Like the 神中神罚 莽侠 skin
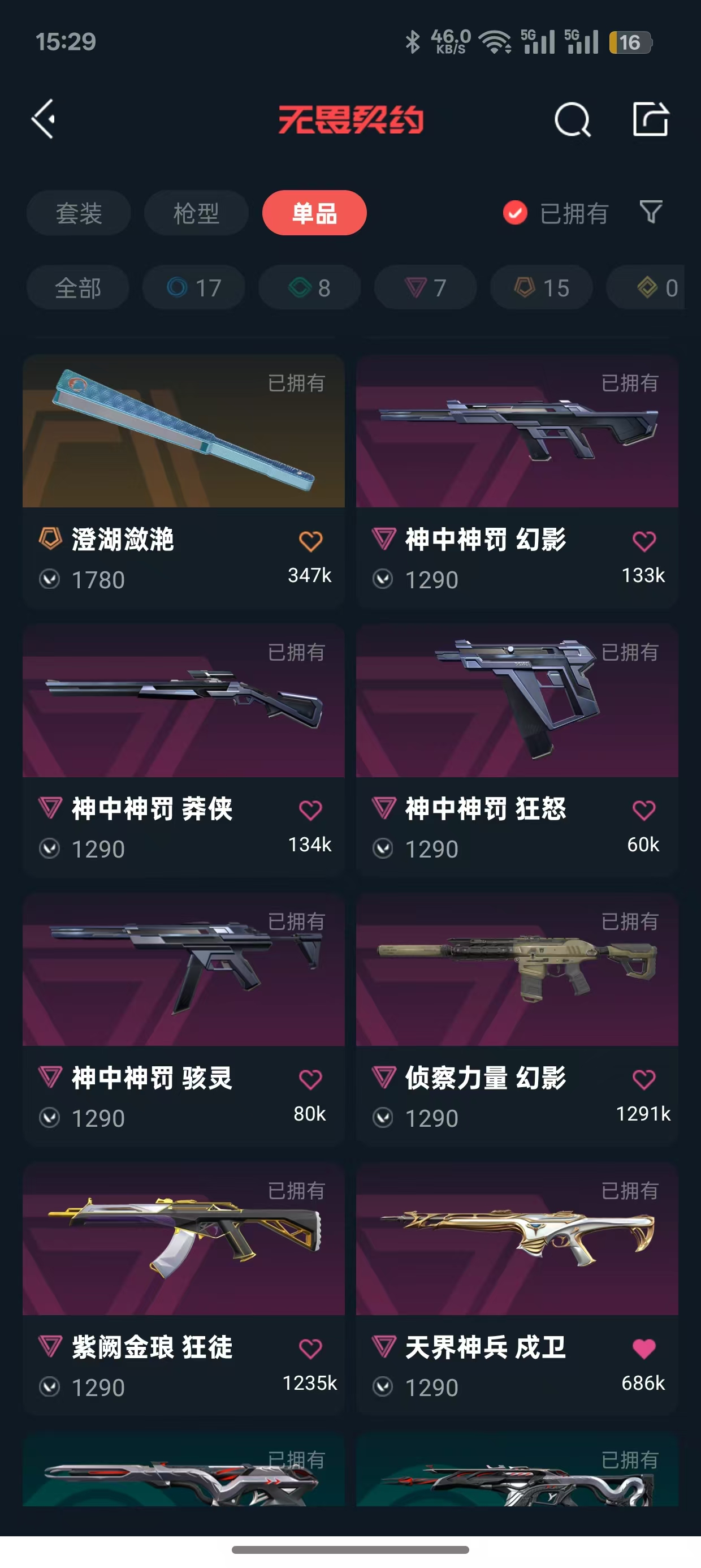The width and height of the screenshot is (701, 1568). tap(310, 810)
